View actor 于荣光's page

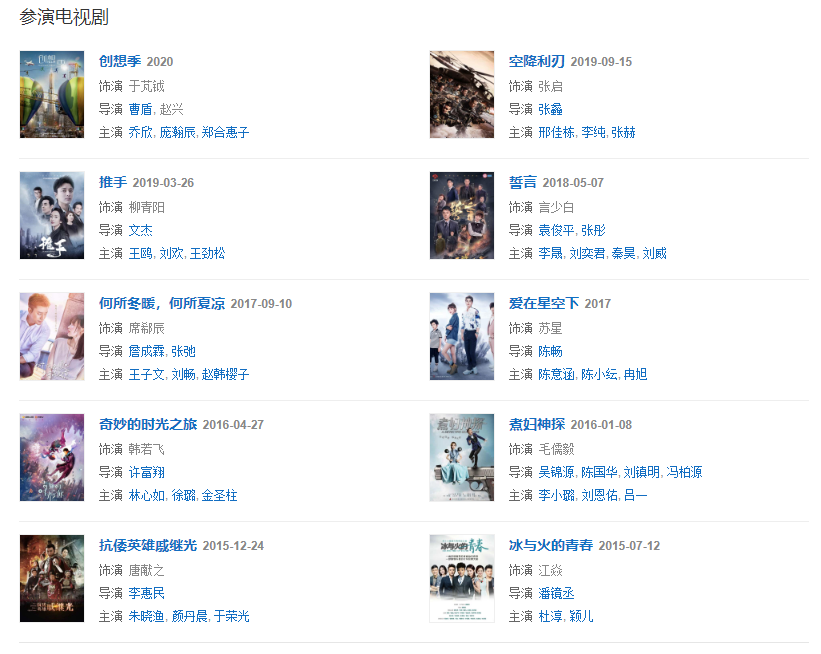(231, 617)
